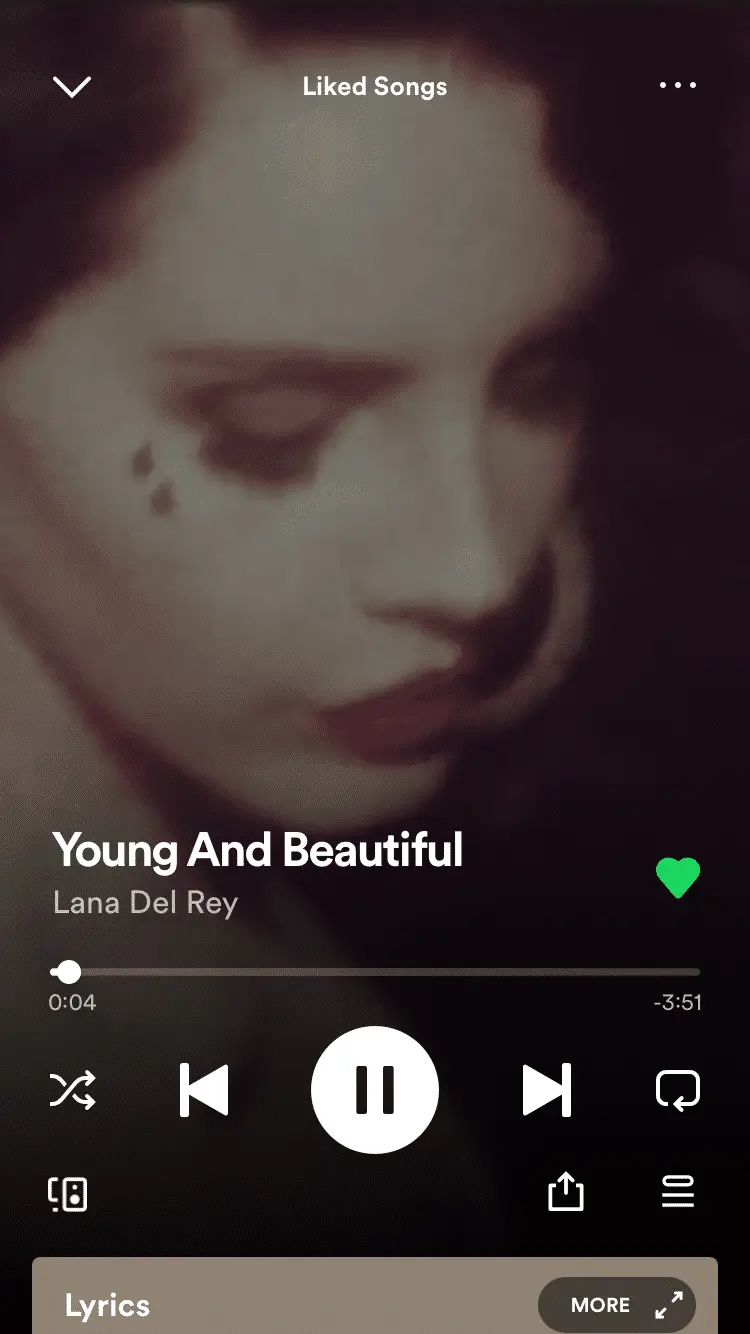Pause the current song

click(375, 1089)
